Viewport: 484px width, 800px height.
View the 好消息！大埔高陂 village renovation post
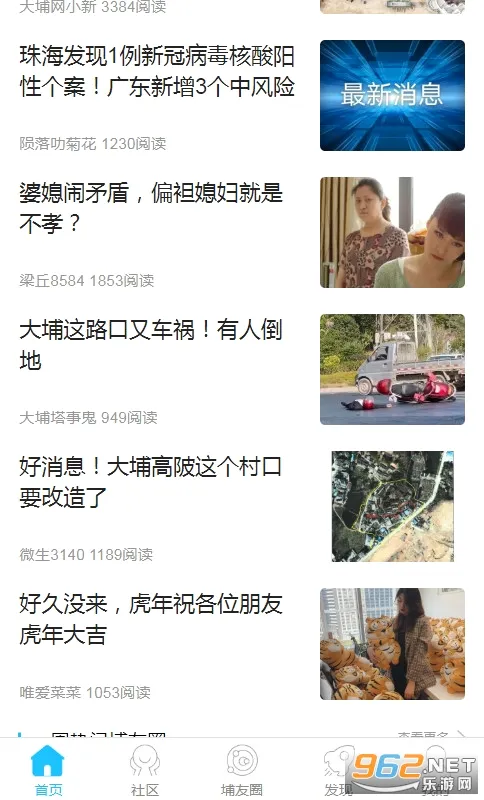pos(150,482)
